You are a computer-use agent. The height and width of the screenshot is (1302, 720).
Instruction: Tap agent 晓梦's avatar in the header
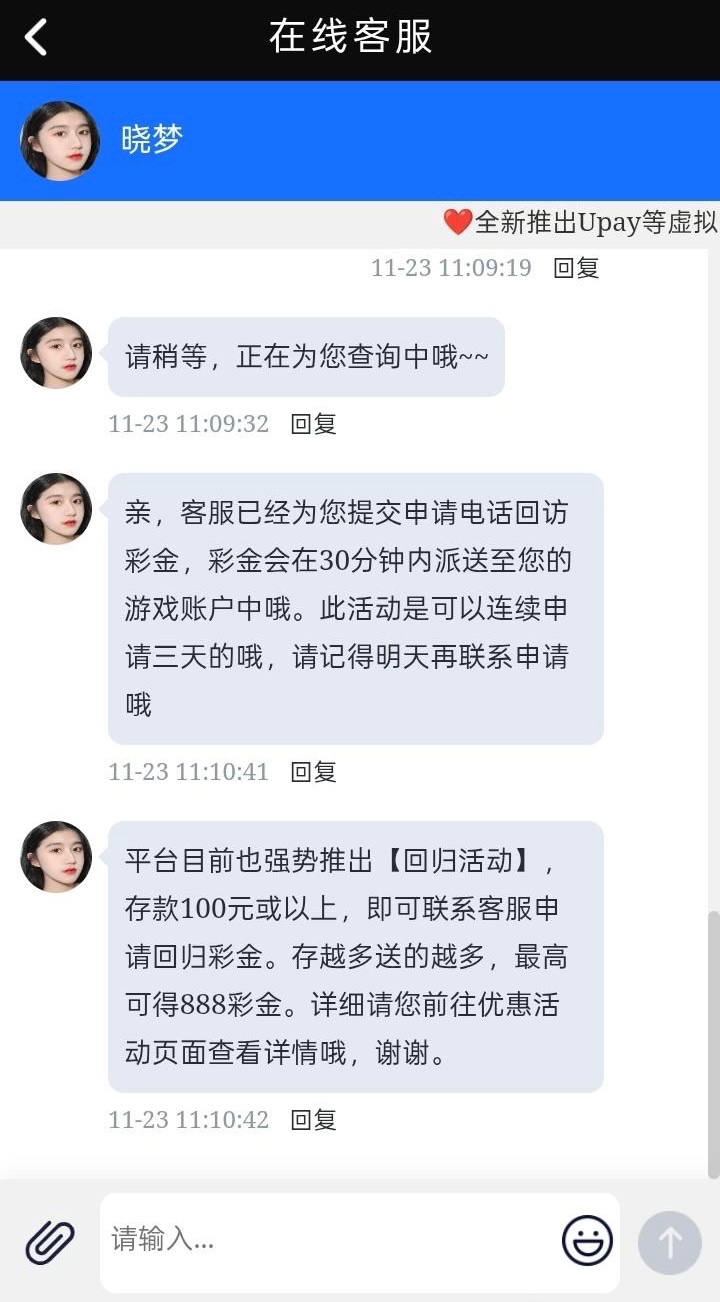coord(60,141)
